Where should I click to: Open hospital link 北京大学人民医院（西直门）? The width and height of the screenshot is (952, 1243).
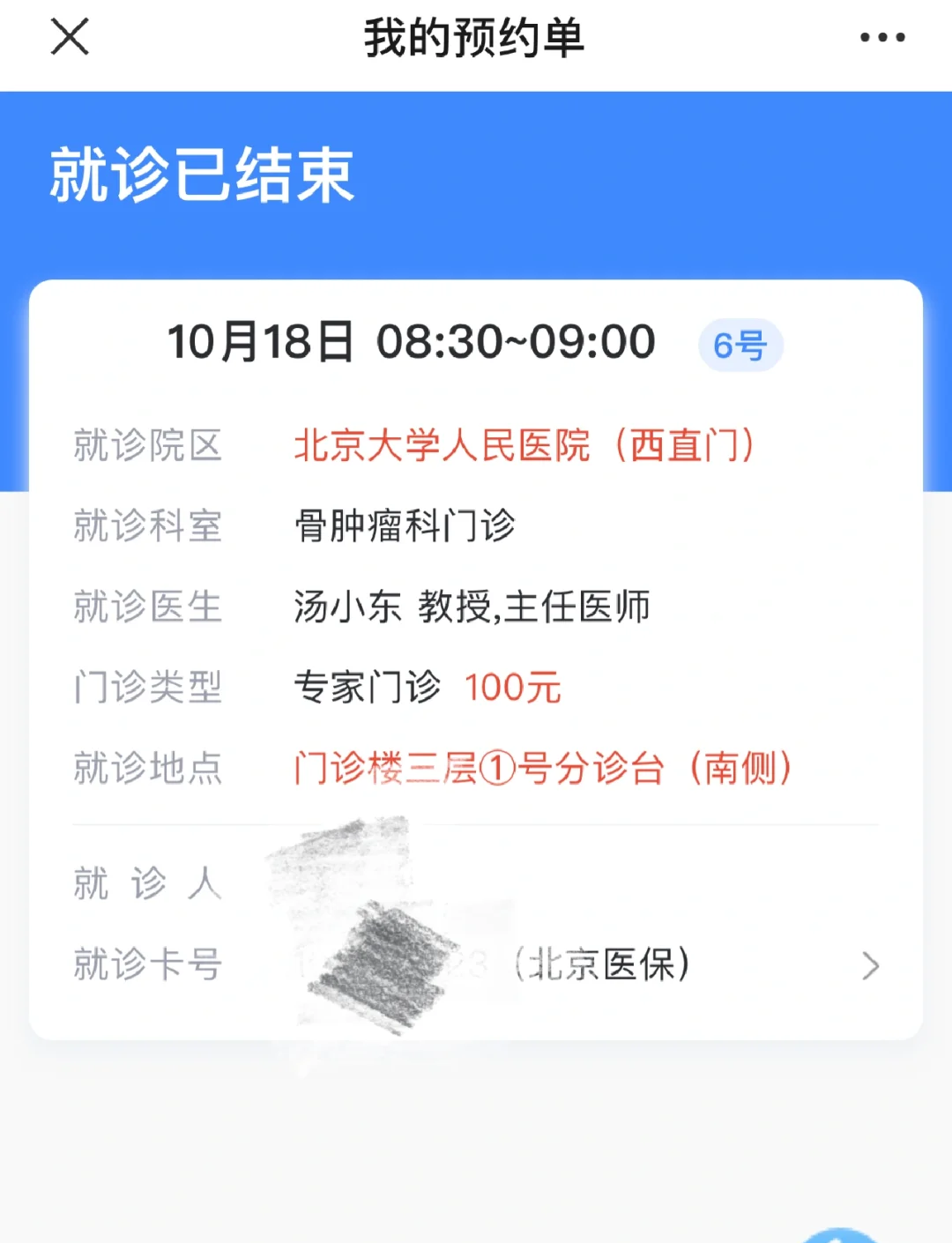(524, 446)
